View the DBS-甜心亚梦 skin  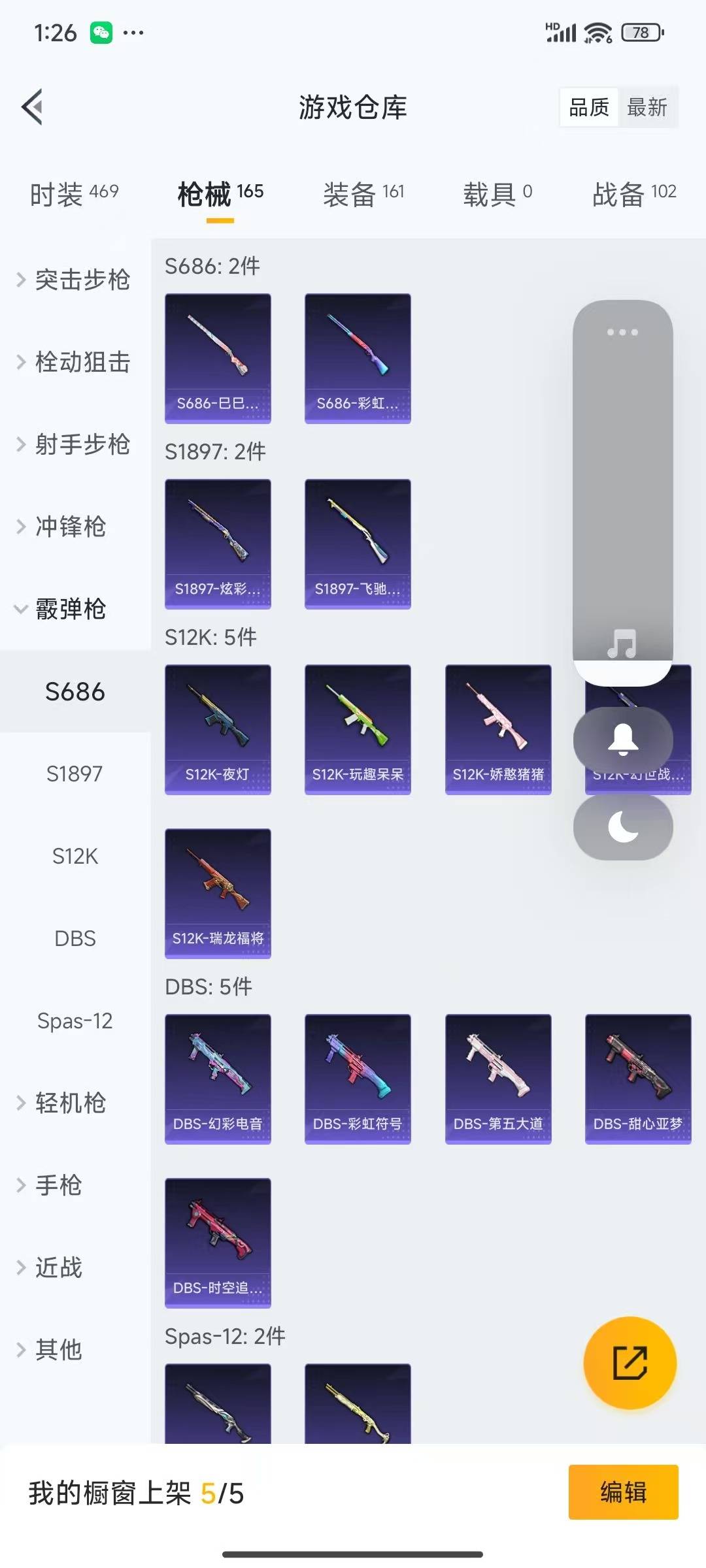coord(637,1079)
